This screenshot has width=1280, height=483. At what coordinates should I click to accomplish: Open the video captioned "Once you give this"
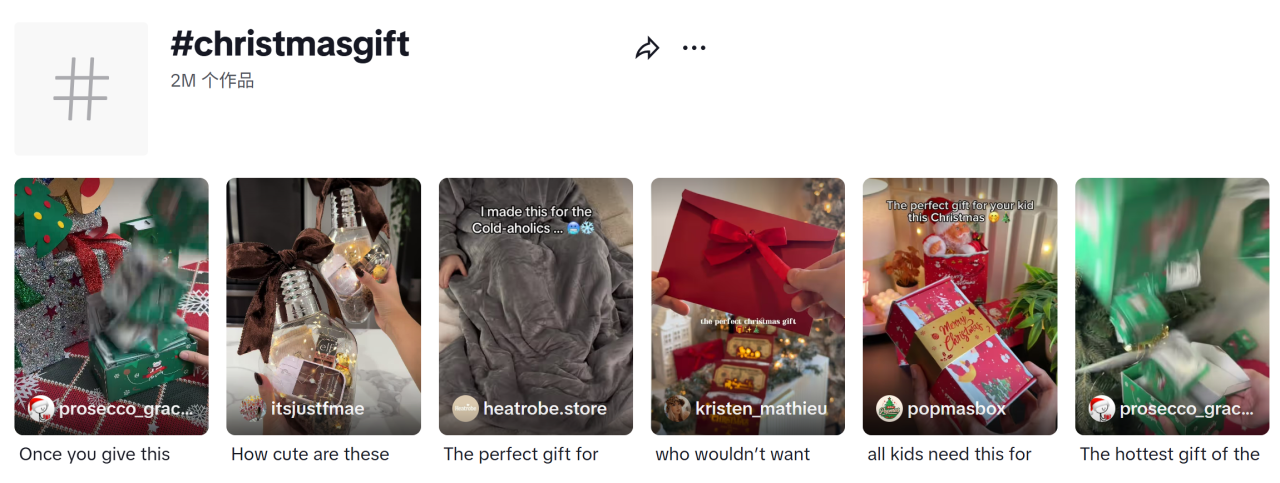click(111, 306)
